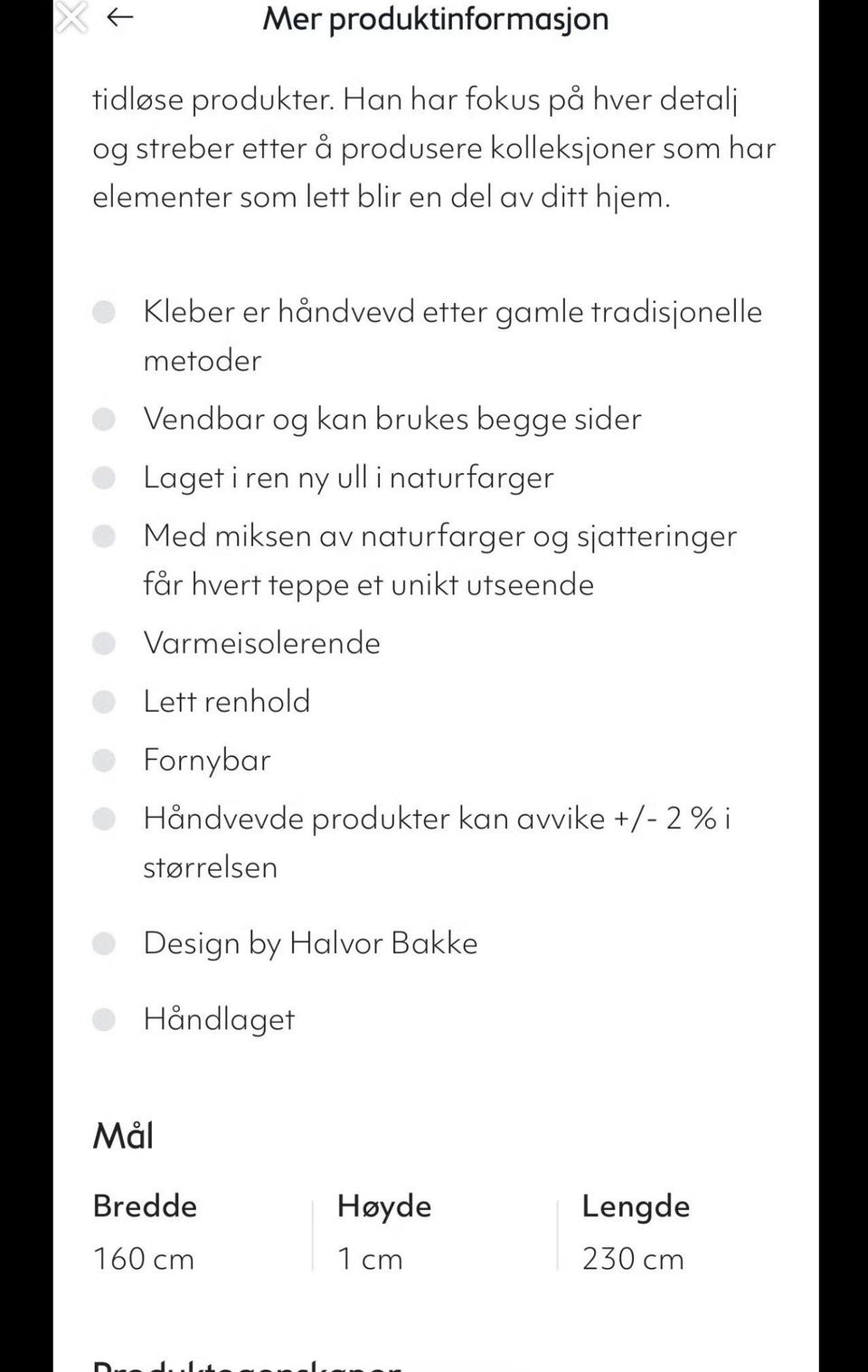This screenshot has height=1372, width=868.
Task: Click the bullet icon before Varmeisolerende
Action: [103, 642]
